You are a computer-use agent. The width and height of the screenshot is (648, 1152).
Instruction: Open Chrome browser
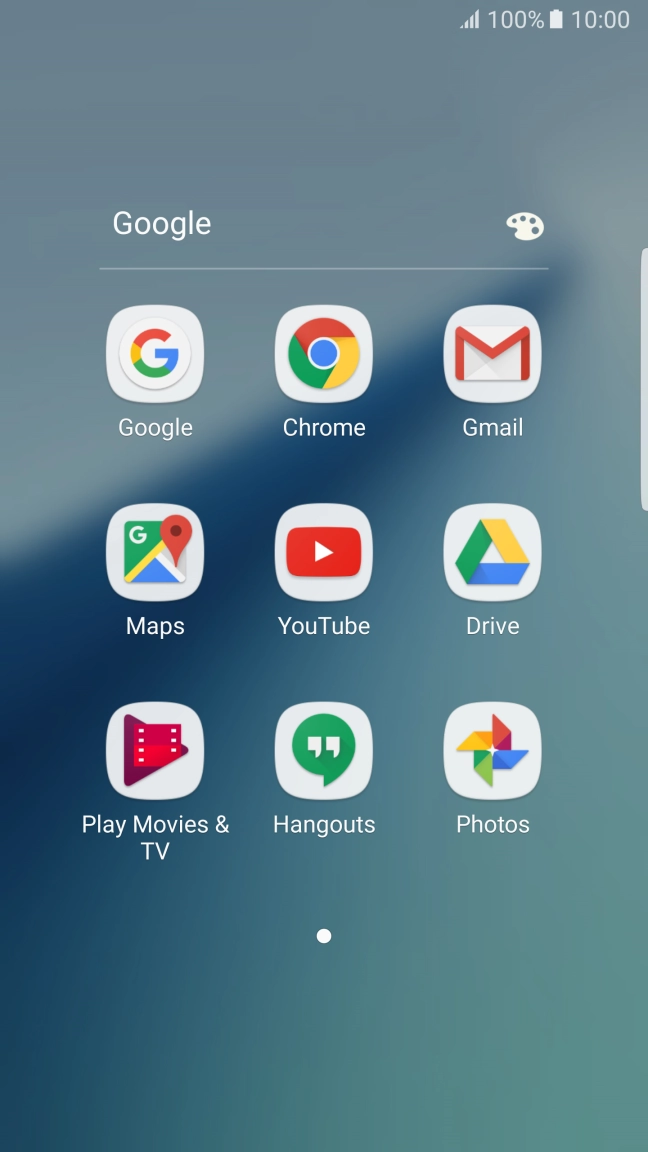point(324,354)
